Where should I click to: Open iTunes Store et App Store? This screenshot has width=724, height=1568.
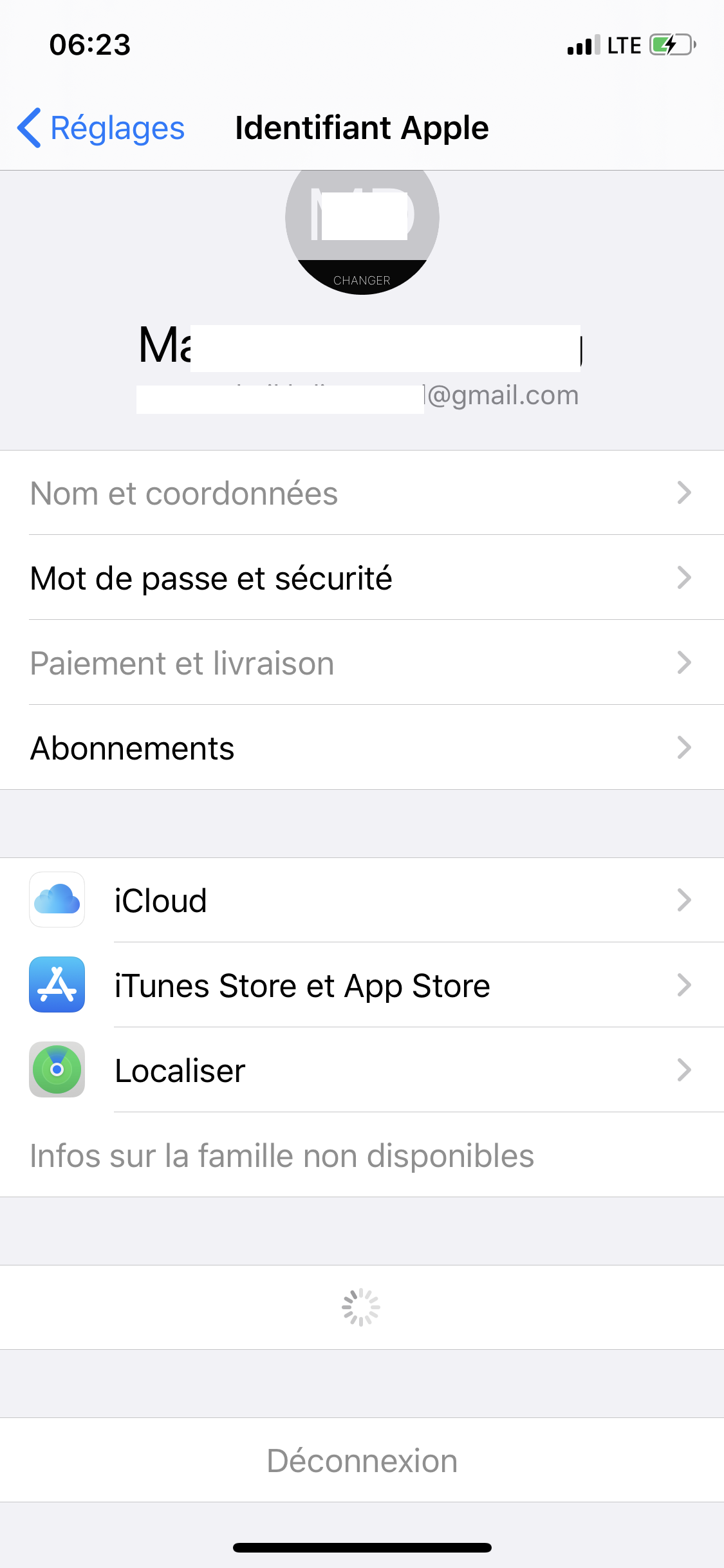tap(362, 985)
